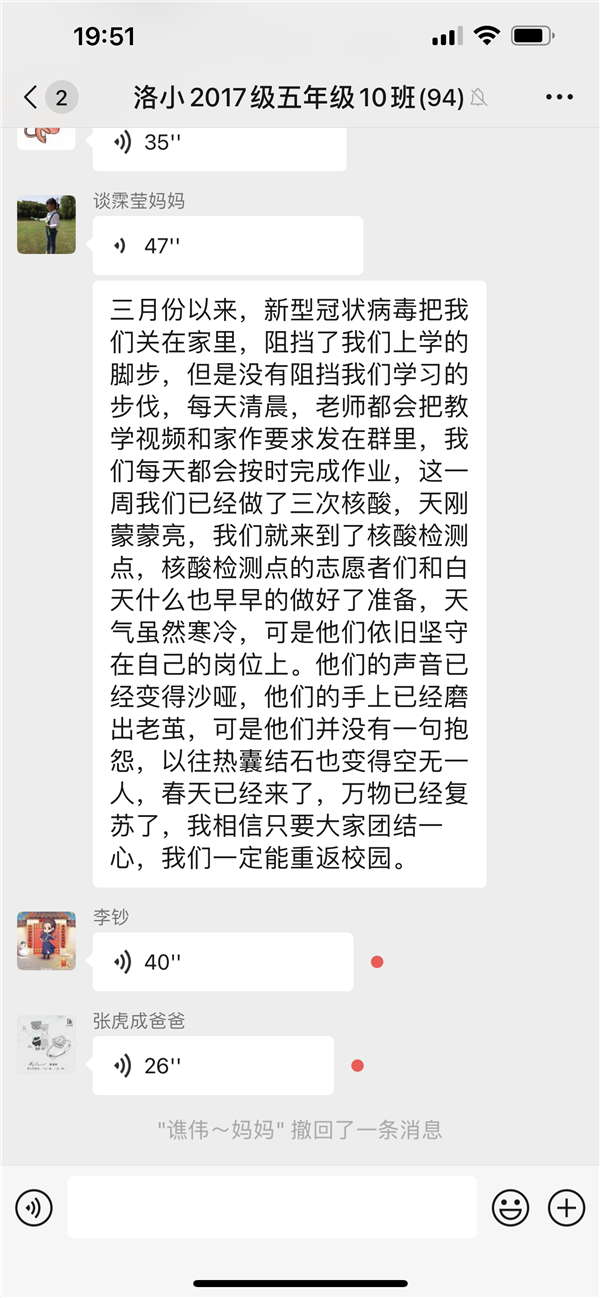Open the group chat overflow menu
The width and height of the screenshot is (600, 1298).
tap(559, 97)
